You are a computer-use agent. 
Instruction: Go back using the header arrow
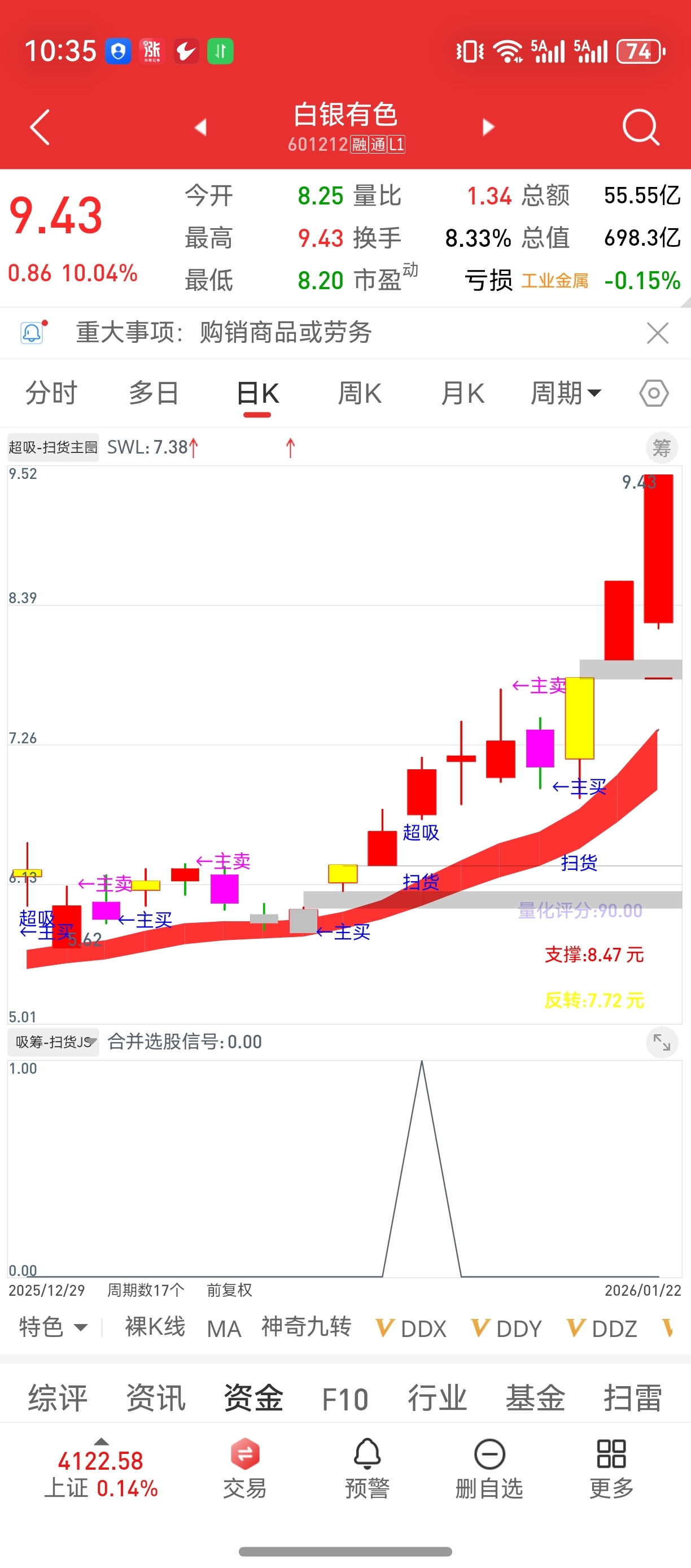(x=40, y=127)
